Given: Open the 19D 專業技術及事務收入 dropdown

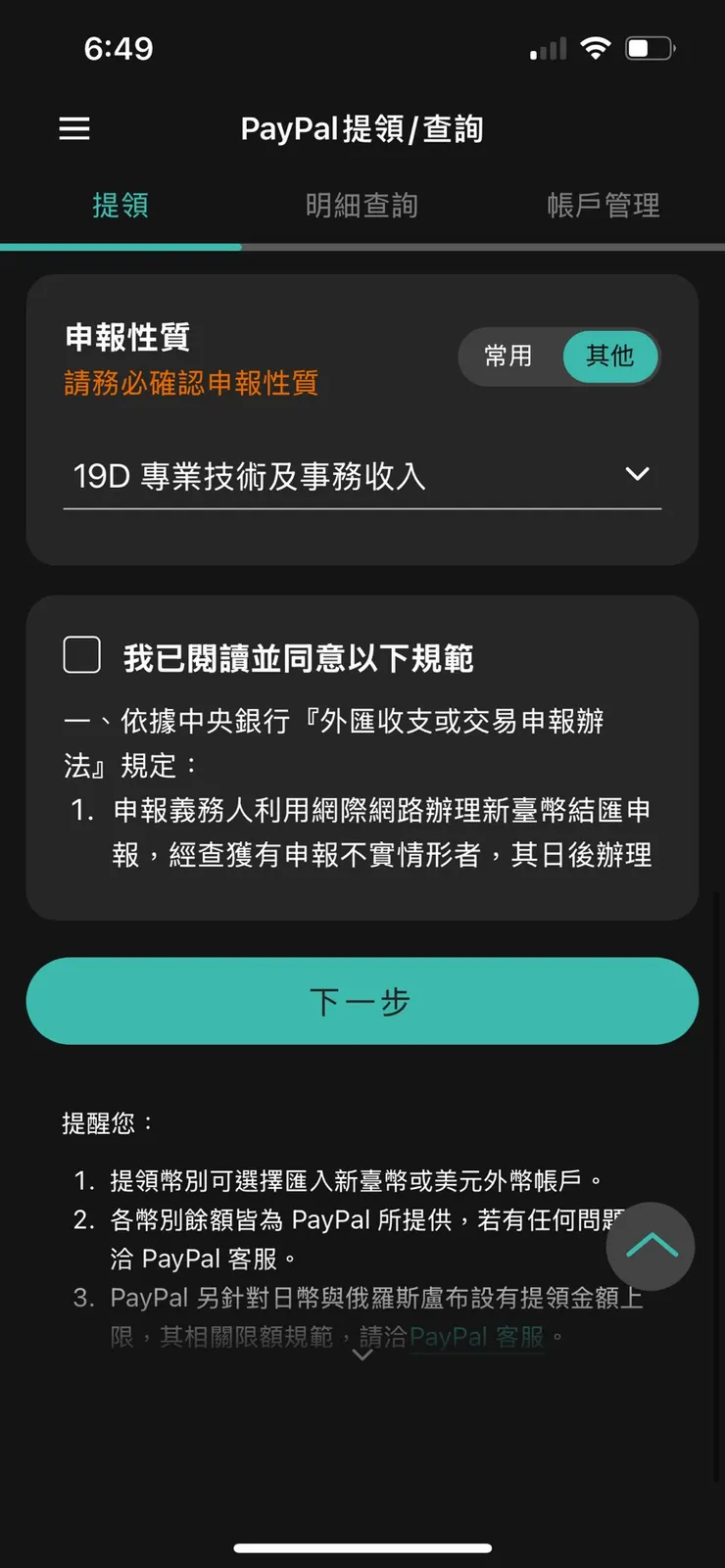Looking at the screenshot, I should pyautogui.click(x=362, y=476).
